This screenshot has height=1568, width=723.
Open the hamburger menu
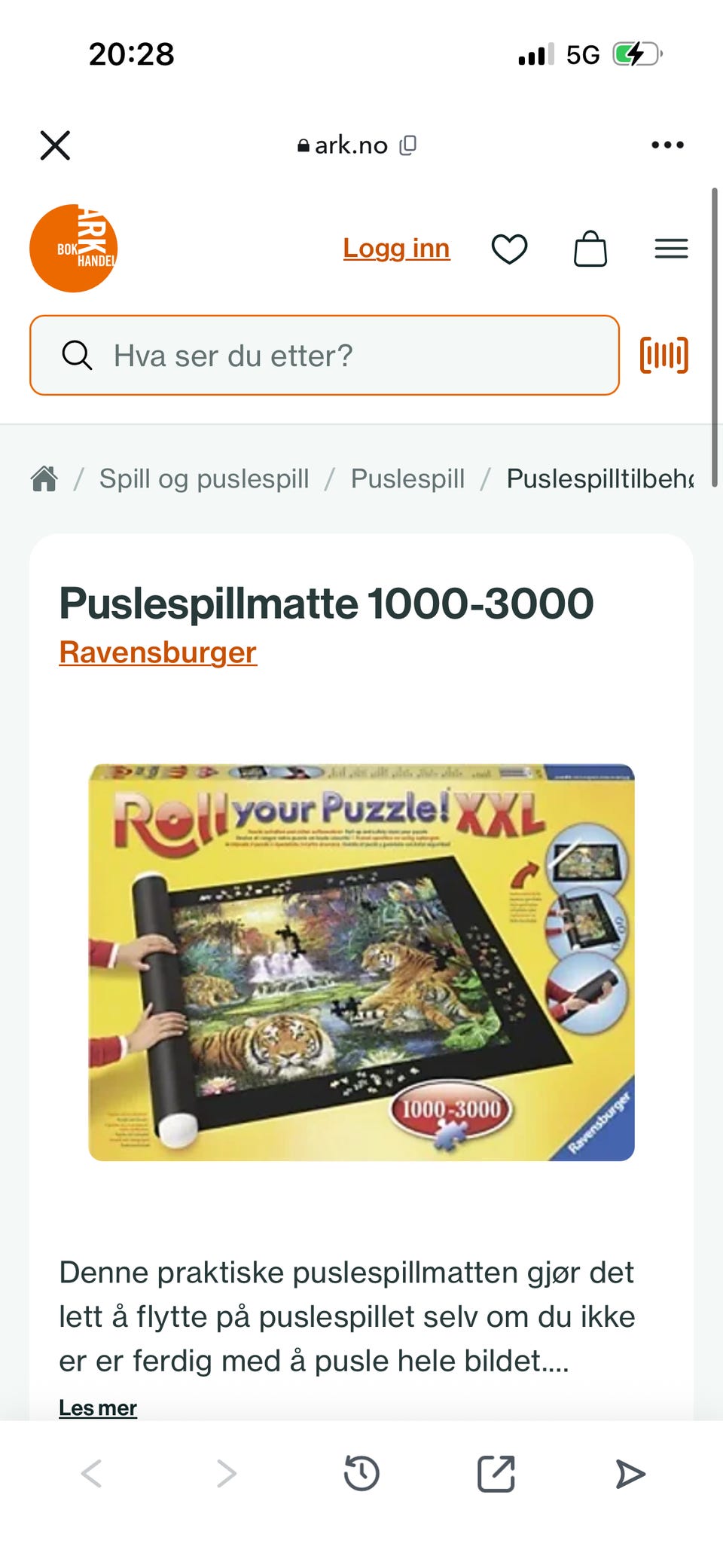point(671,249)
